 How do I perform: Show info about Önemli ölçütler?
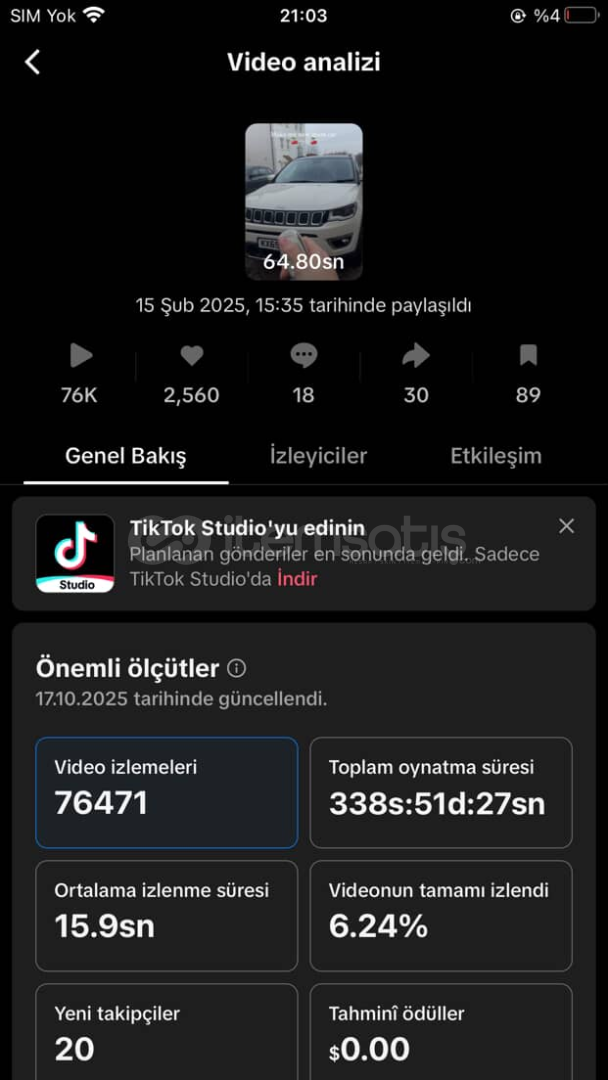tap(237, 668)
